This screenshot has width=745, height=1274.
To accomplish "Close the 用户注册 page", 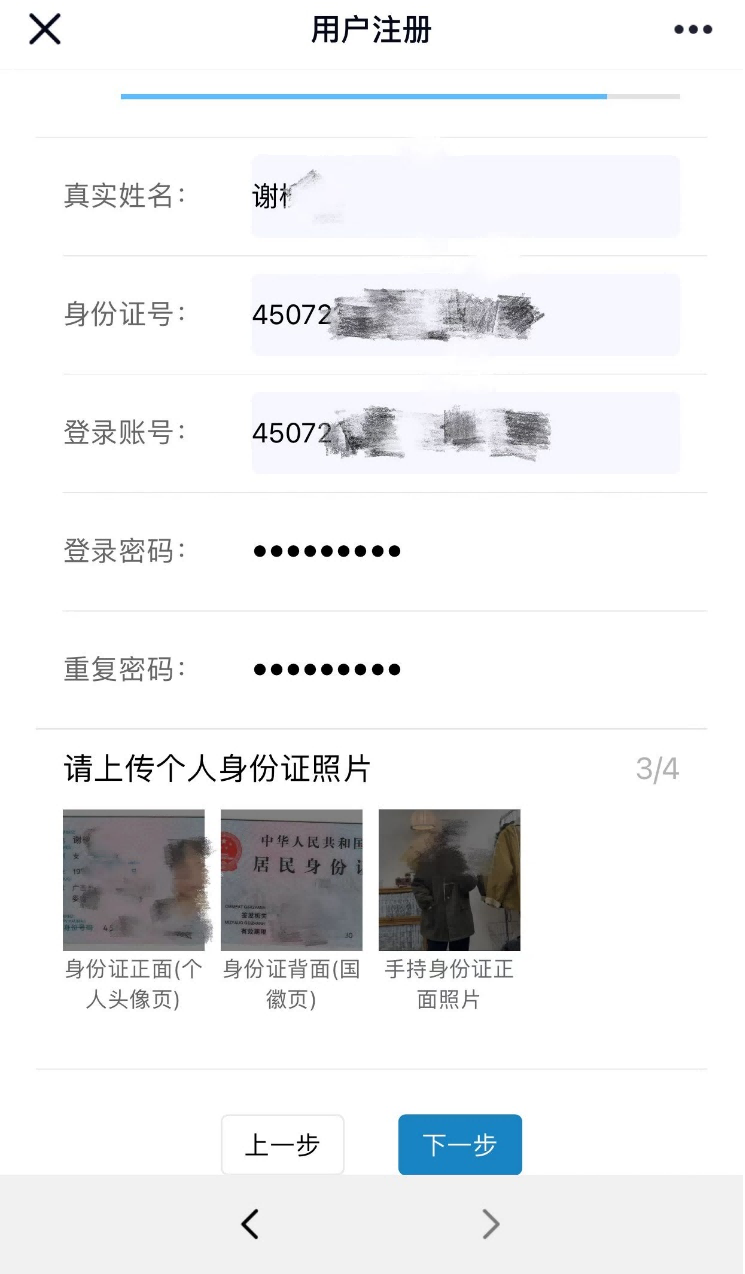I will [x=45, y=30].
